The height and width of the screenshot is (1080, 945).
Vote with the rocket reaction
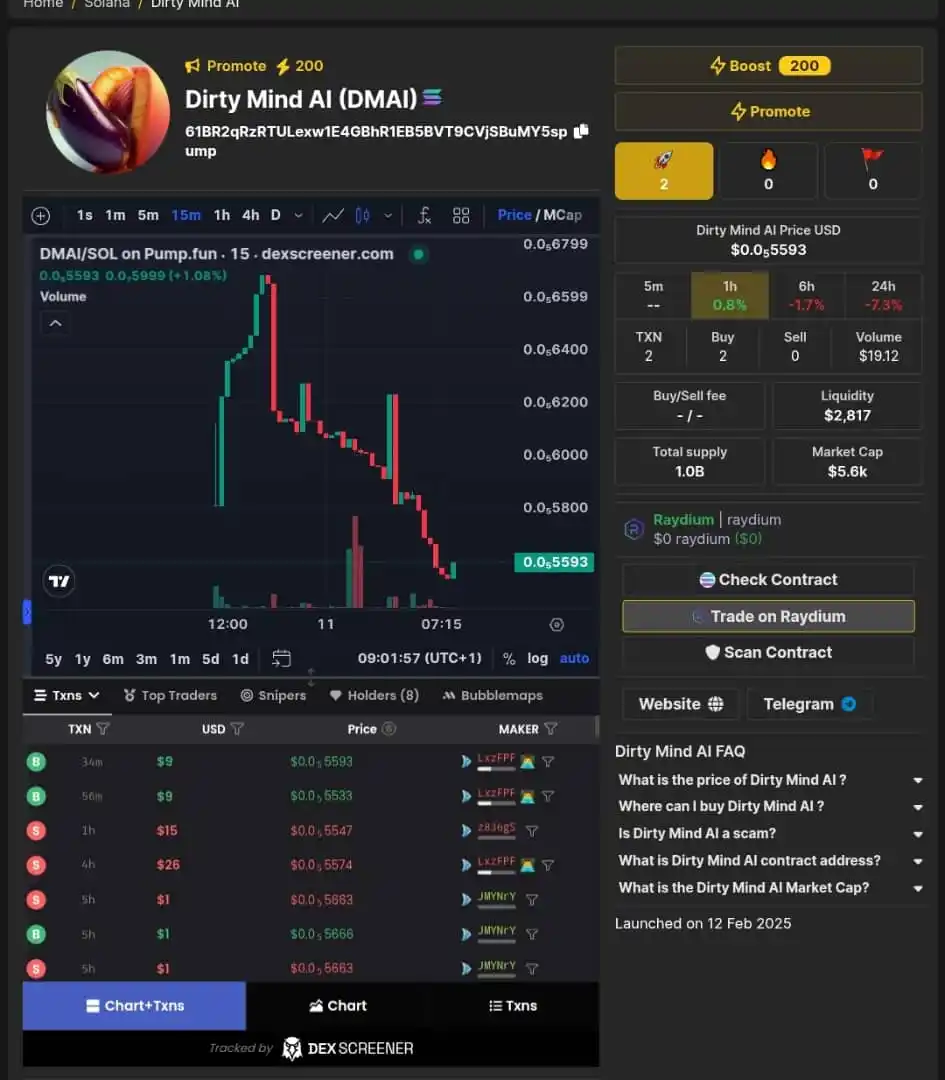[x=663, y=171]
